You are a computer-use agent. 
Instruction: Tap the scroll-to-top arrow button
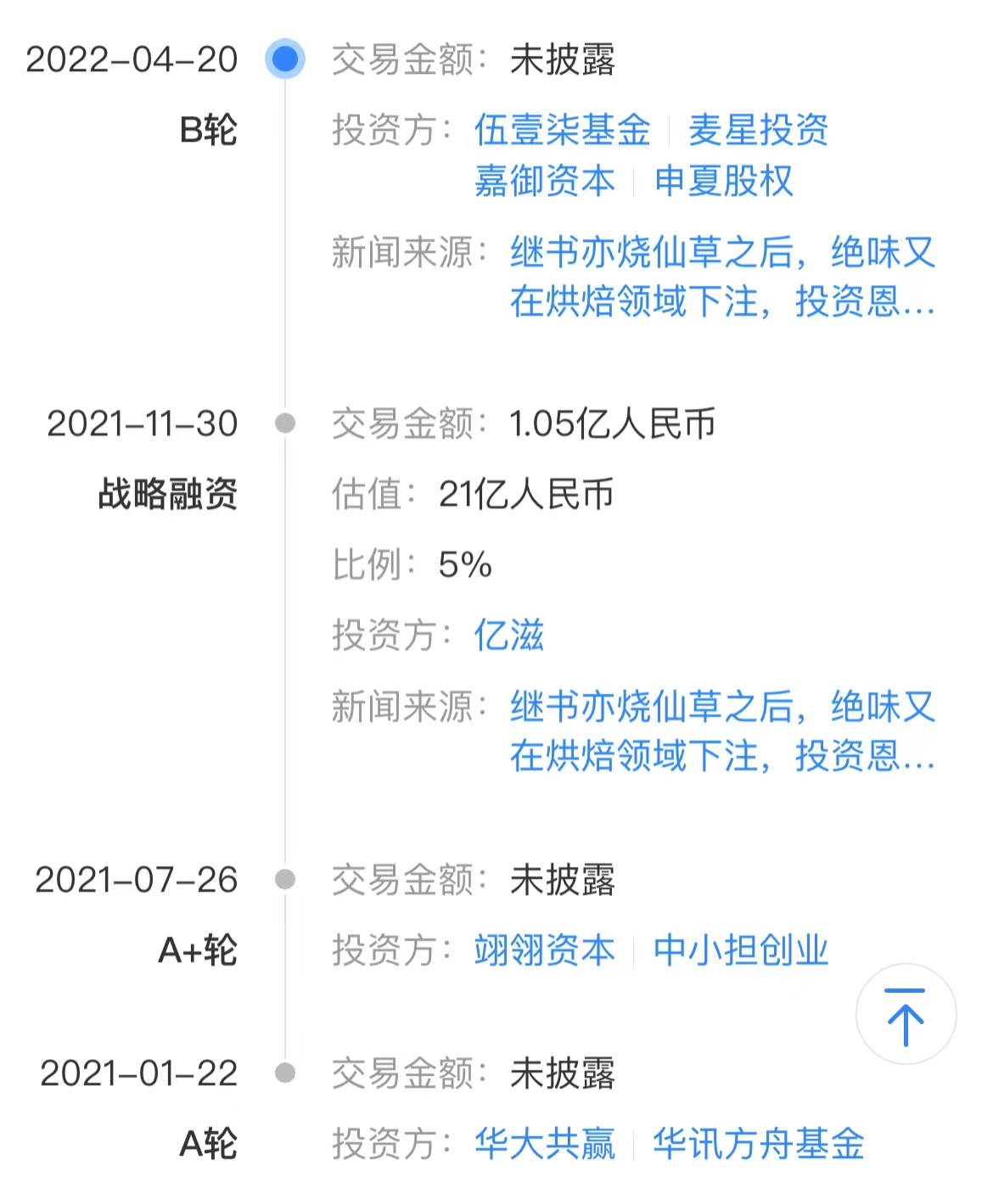pyautogui.click(x=906, y=1014)
